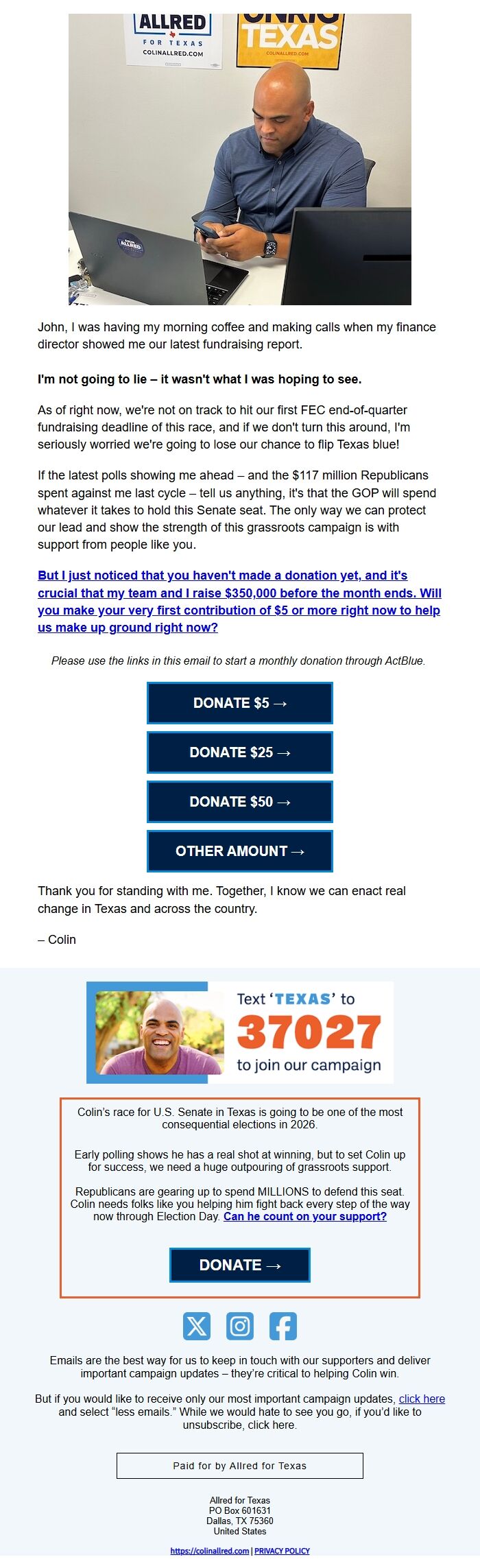This screenshot has width=480, height=1568.
Task: Open the "Can he count on your support?" link
Action: pos(304,1216)
